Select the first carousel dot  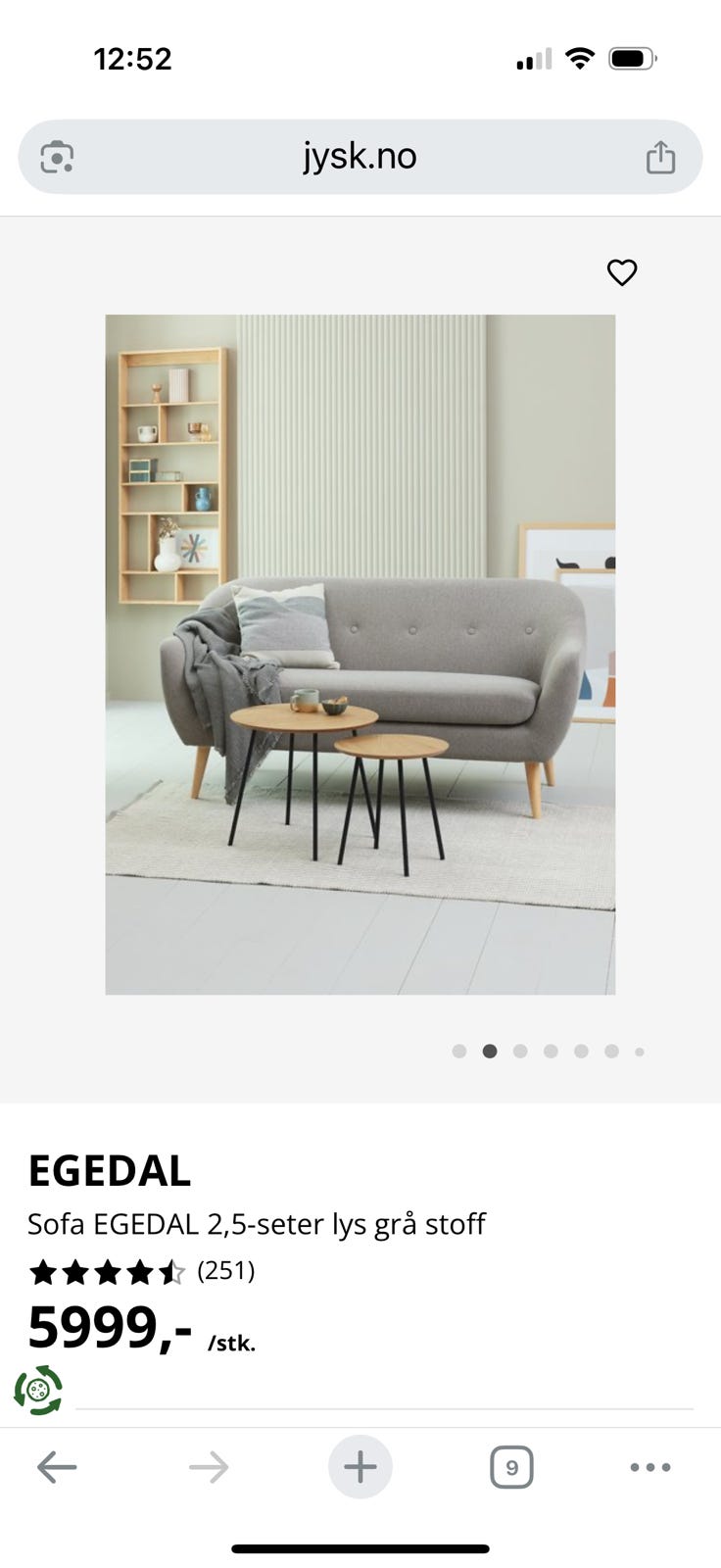[459, 1051]
